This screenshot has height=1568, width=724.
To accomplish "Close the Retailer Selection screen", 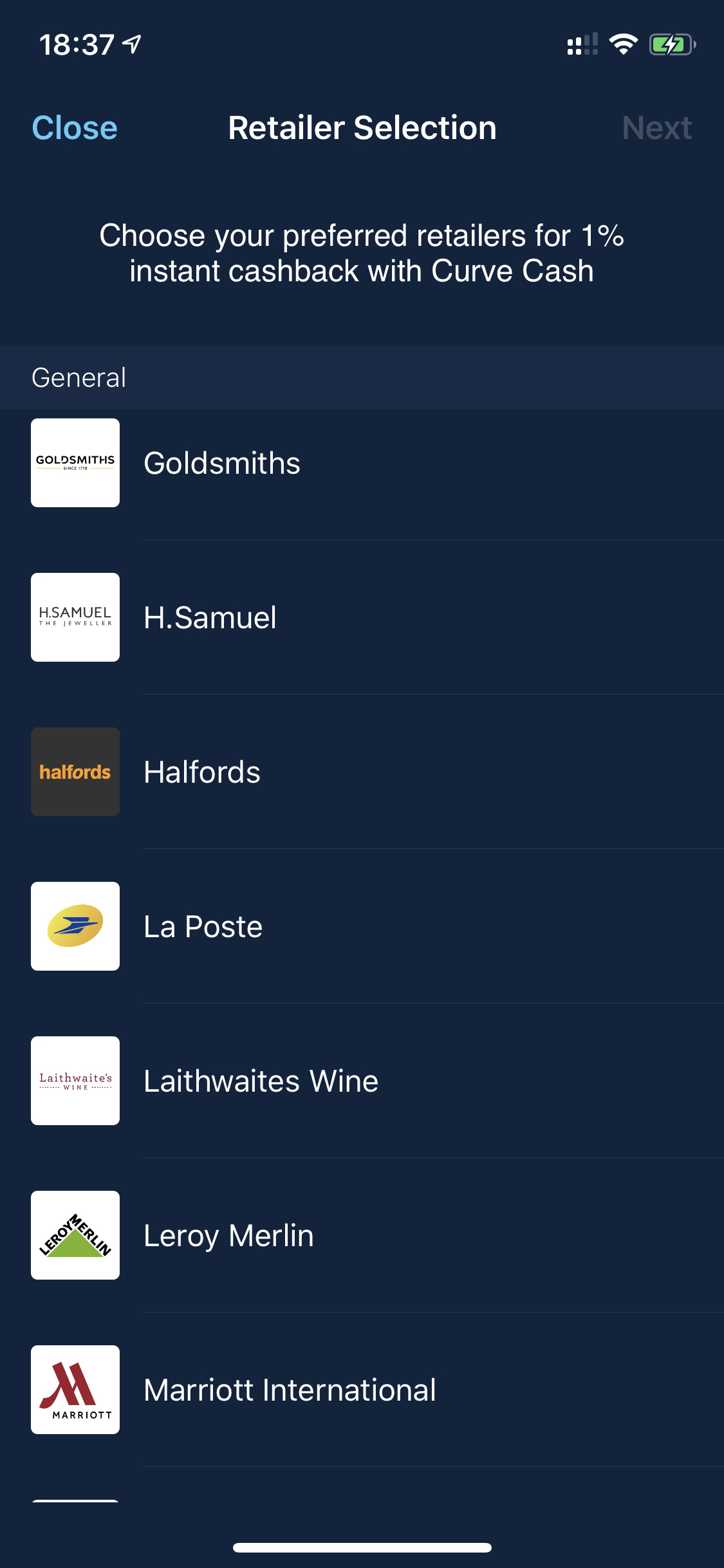I will tap(75, 127).
